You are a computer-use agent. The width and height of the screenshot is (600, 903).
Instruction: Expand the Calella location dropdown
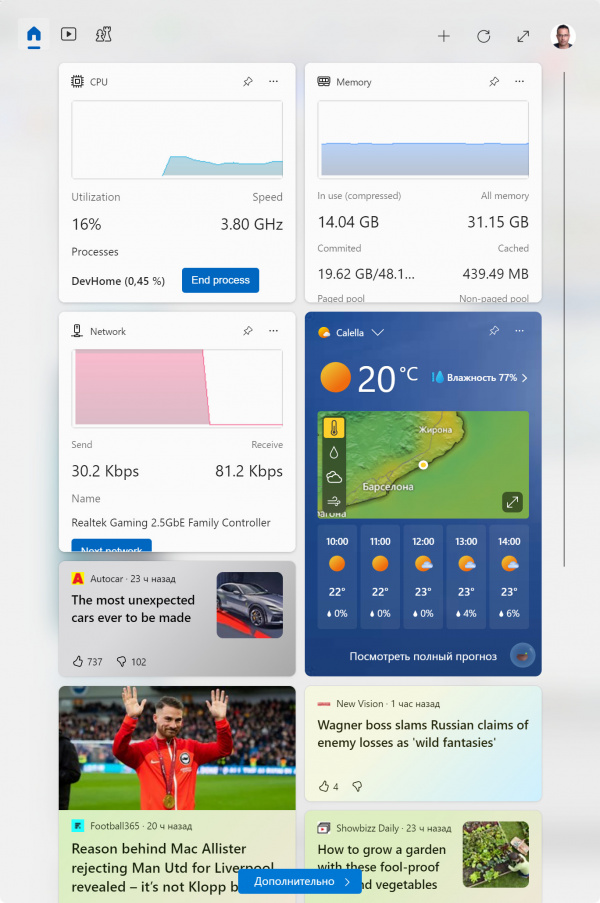377,332
